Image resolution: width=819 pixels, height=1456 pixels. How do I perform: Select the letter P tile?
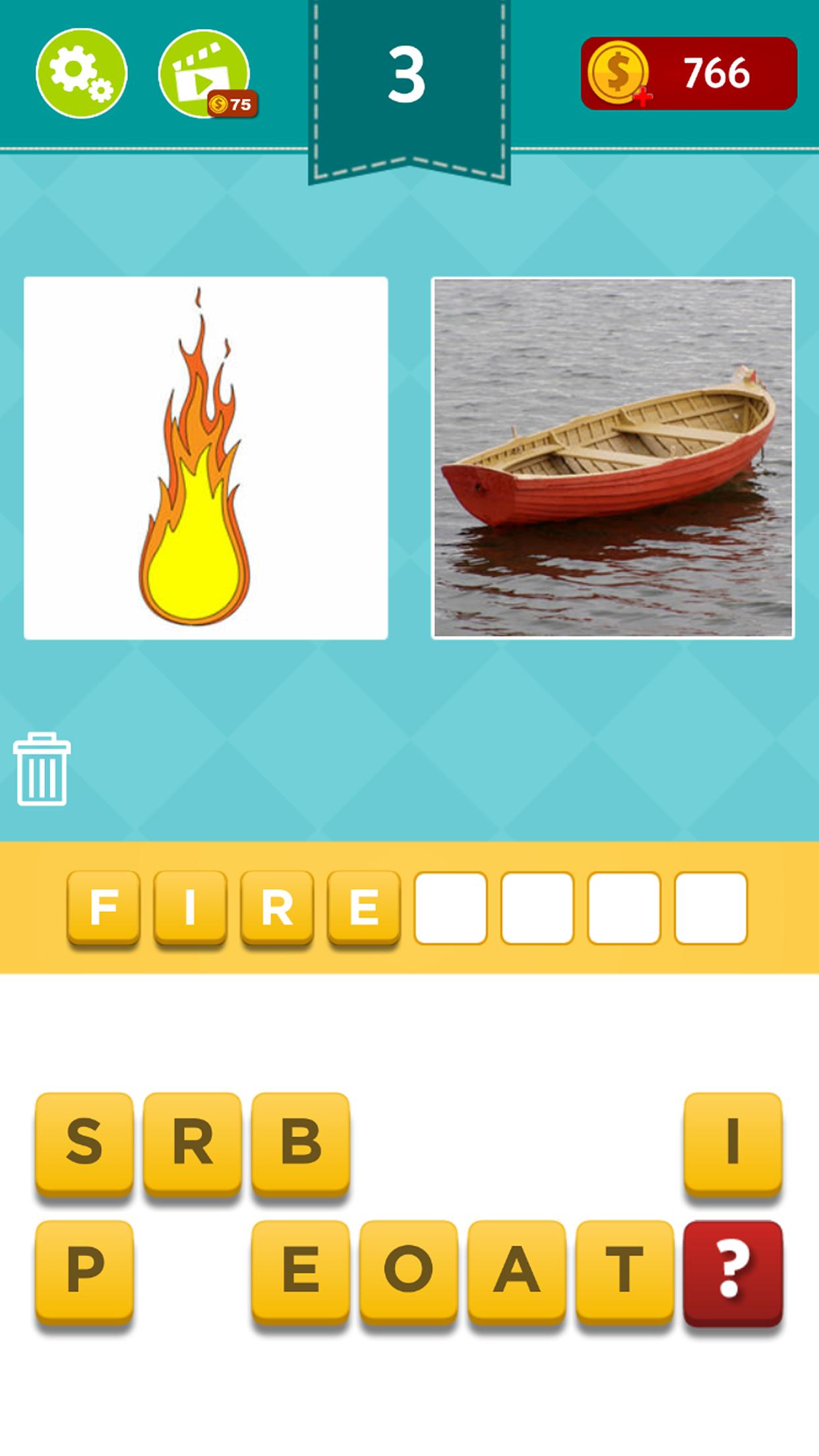click(84, 1270)
